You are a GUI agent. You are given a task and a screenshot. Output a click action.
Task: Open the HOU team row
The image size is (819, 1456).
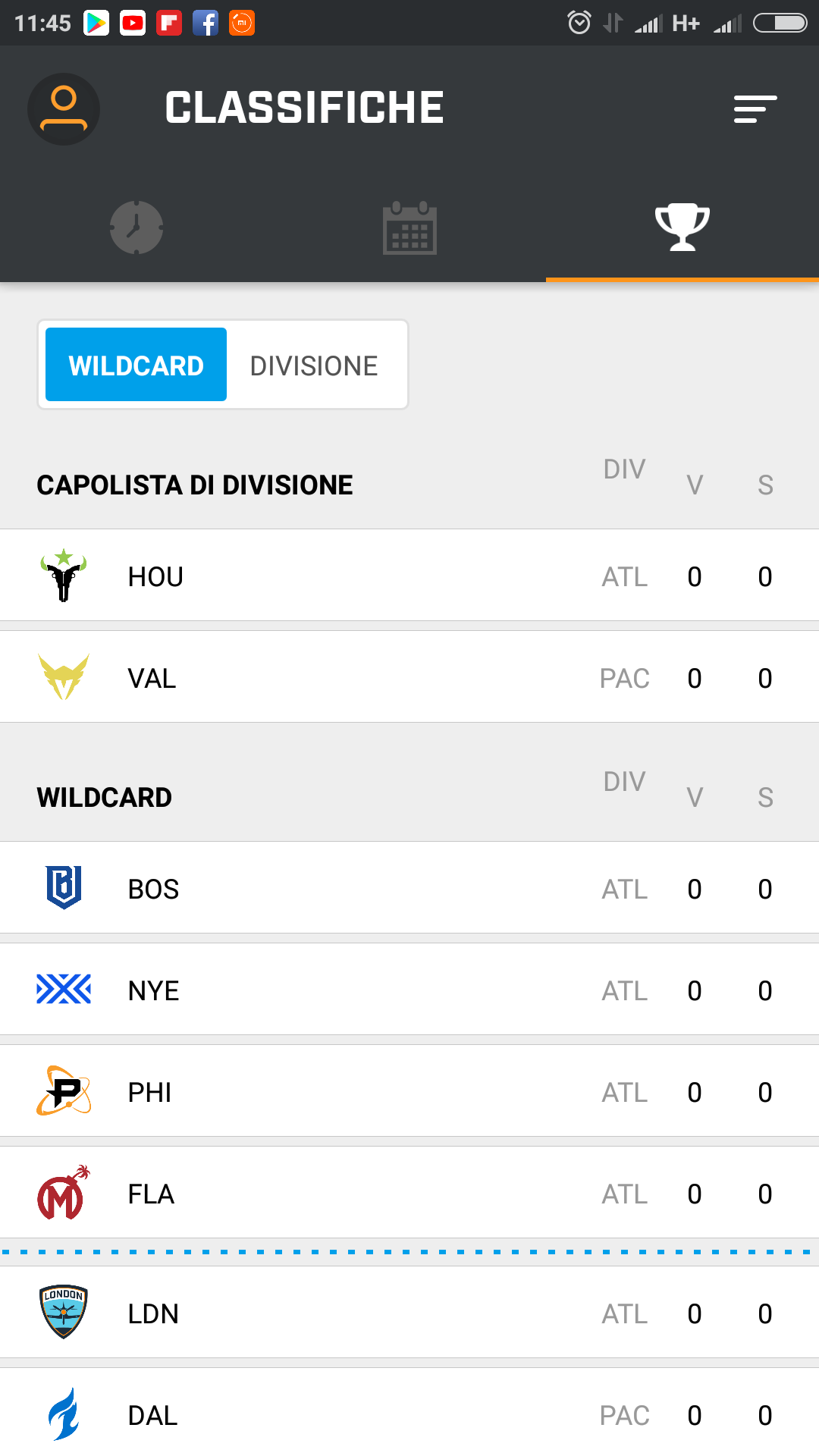pyautogui.click(x=409, y=576)
